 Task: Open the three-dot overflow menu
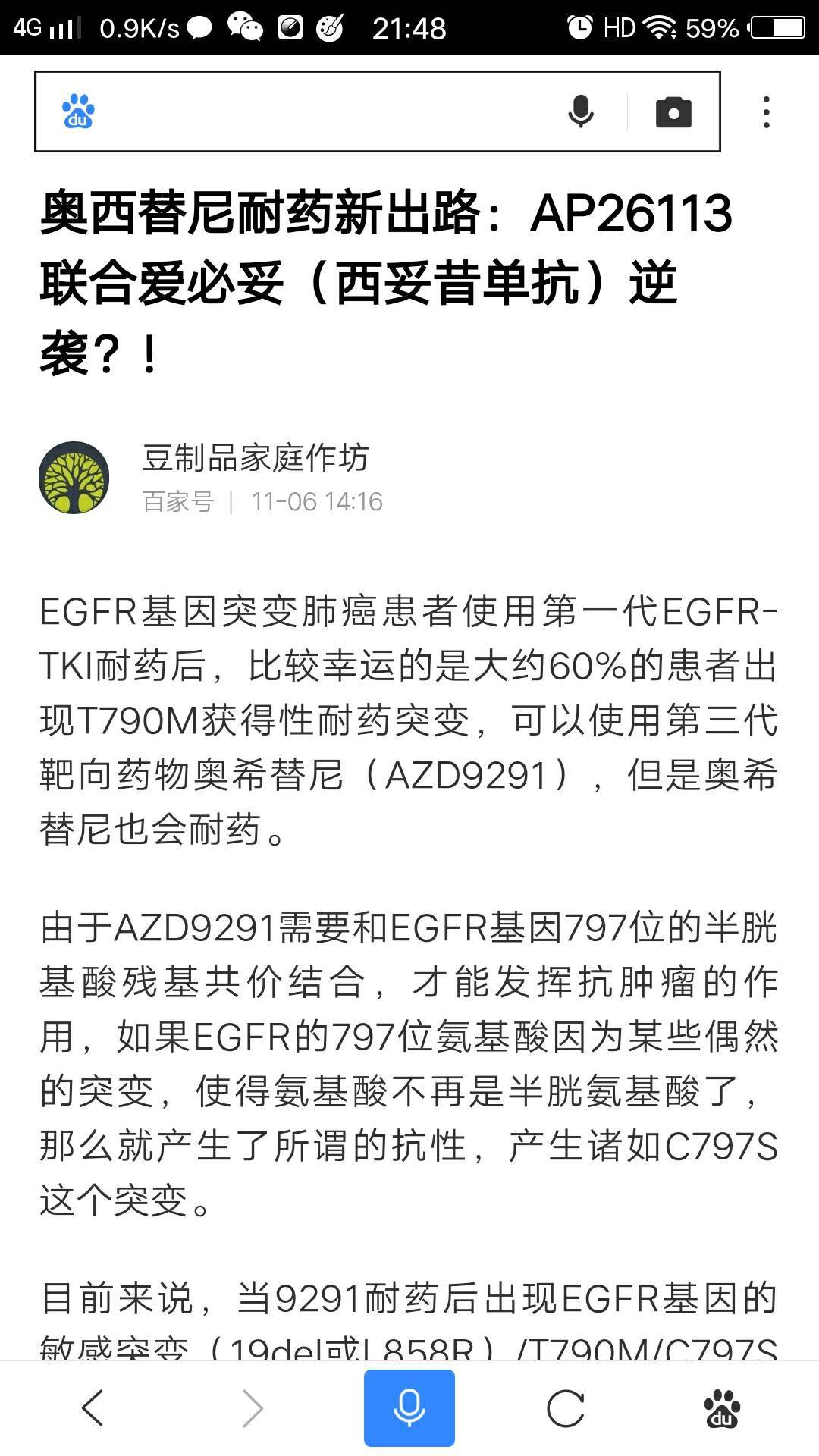[767, 112]
